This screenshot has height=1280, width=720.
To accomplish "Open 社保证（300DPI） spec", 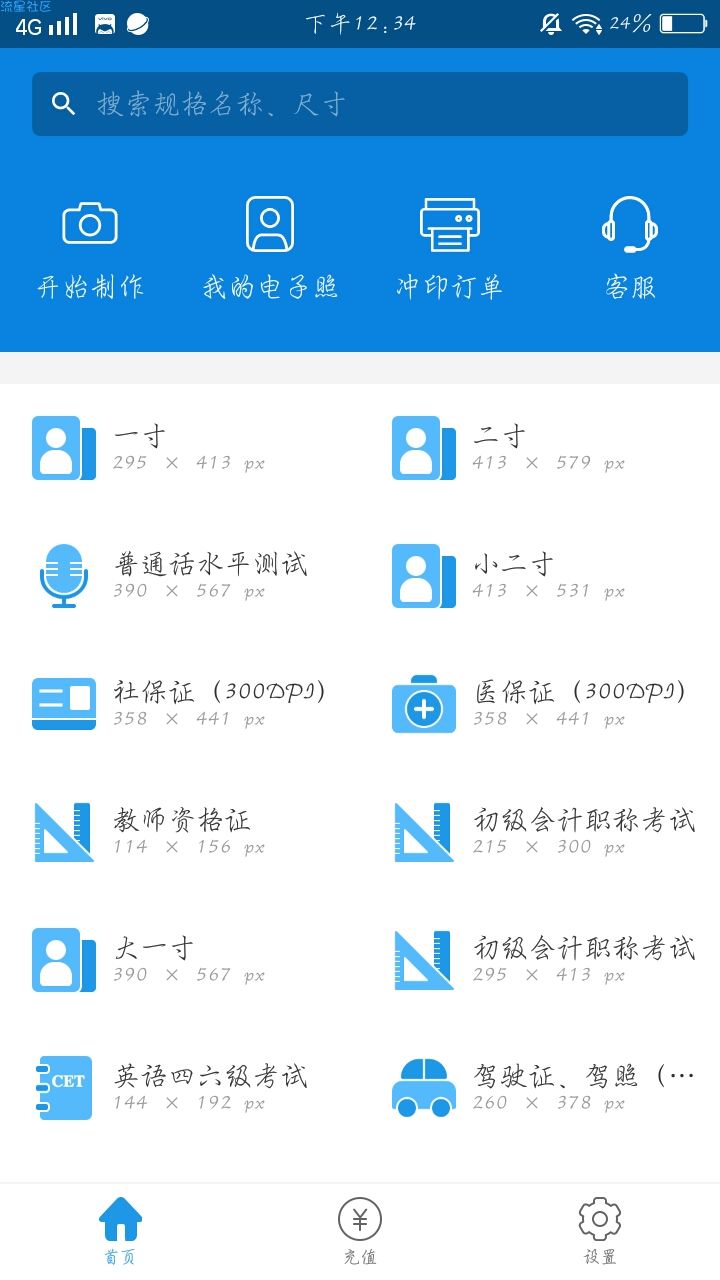I will pyautogui.click(x=180, y=704).
